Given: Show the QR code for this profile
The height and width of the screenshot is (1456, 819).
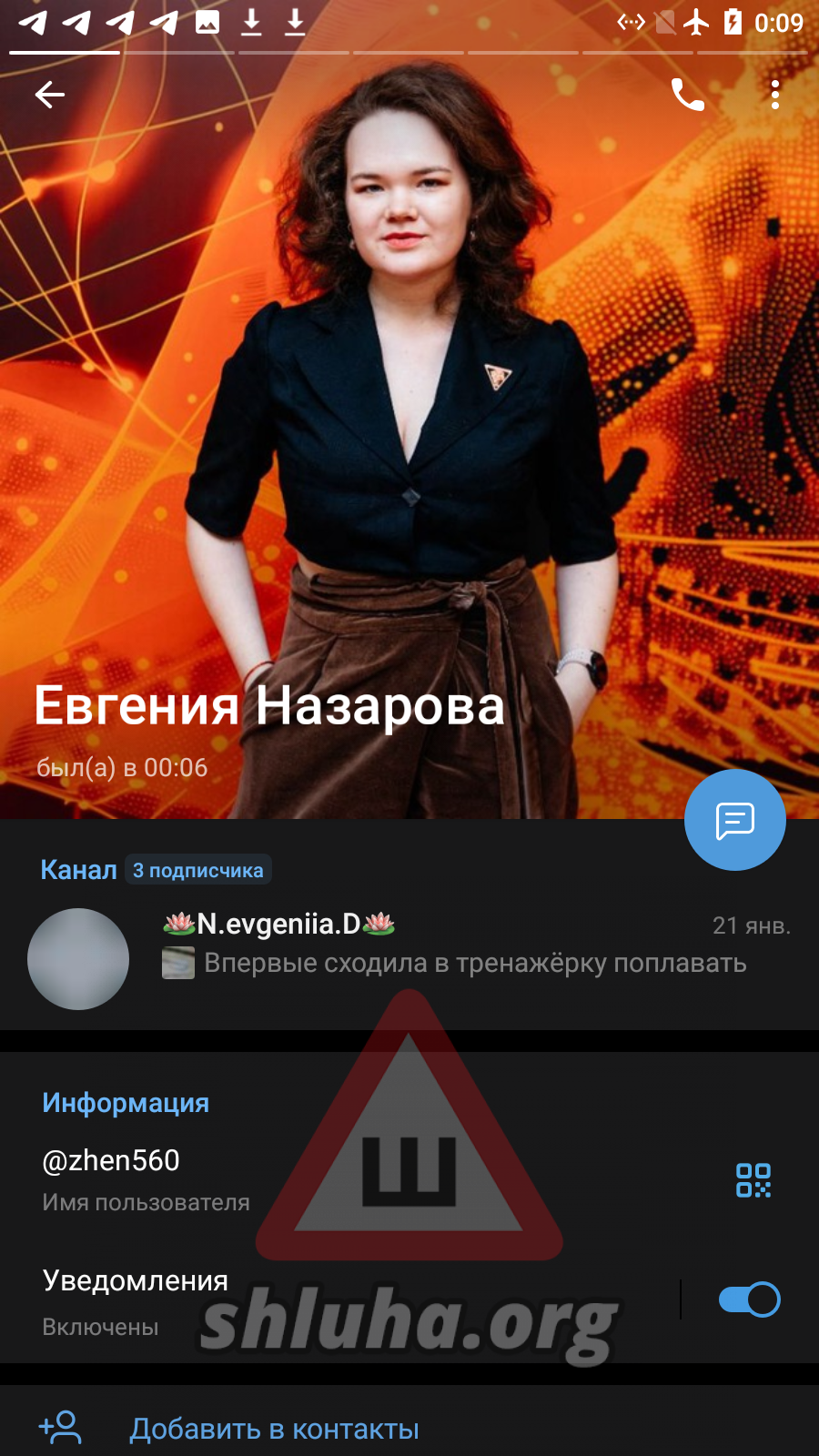Looking at the screenshot, I should coord(753,1180).
